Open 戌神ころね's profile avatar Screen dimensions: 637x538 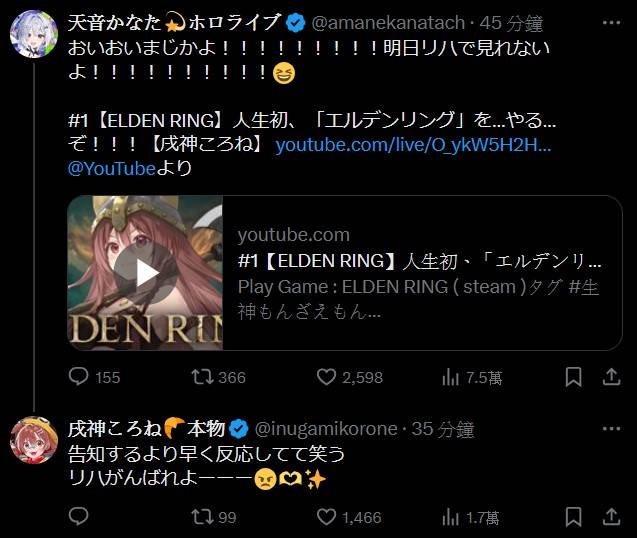point(32,440)
